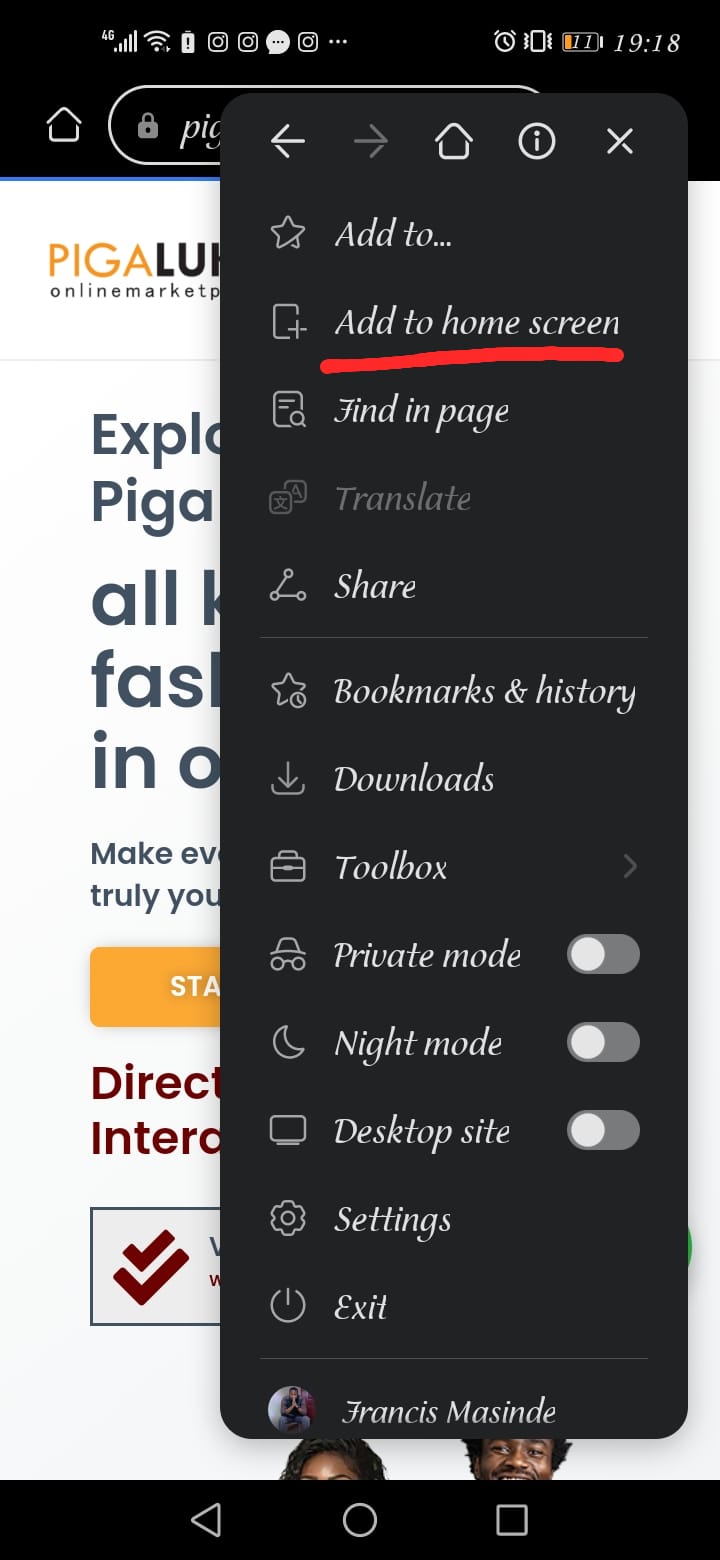This screenshot has width=720, height=1560.
Task: Expand the Toolbox submenu
Action: pyautogui.click(x=452, y=867)
